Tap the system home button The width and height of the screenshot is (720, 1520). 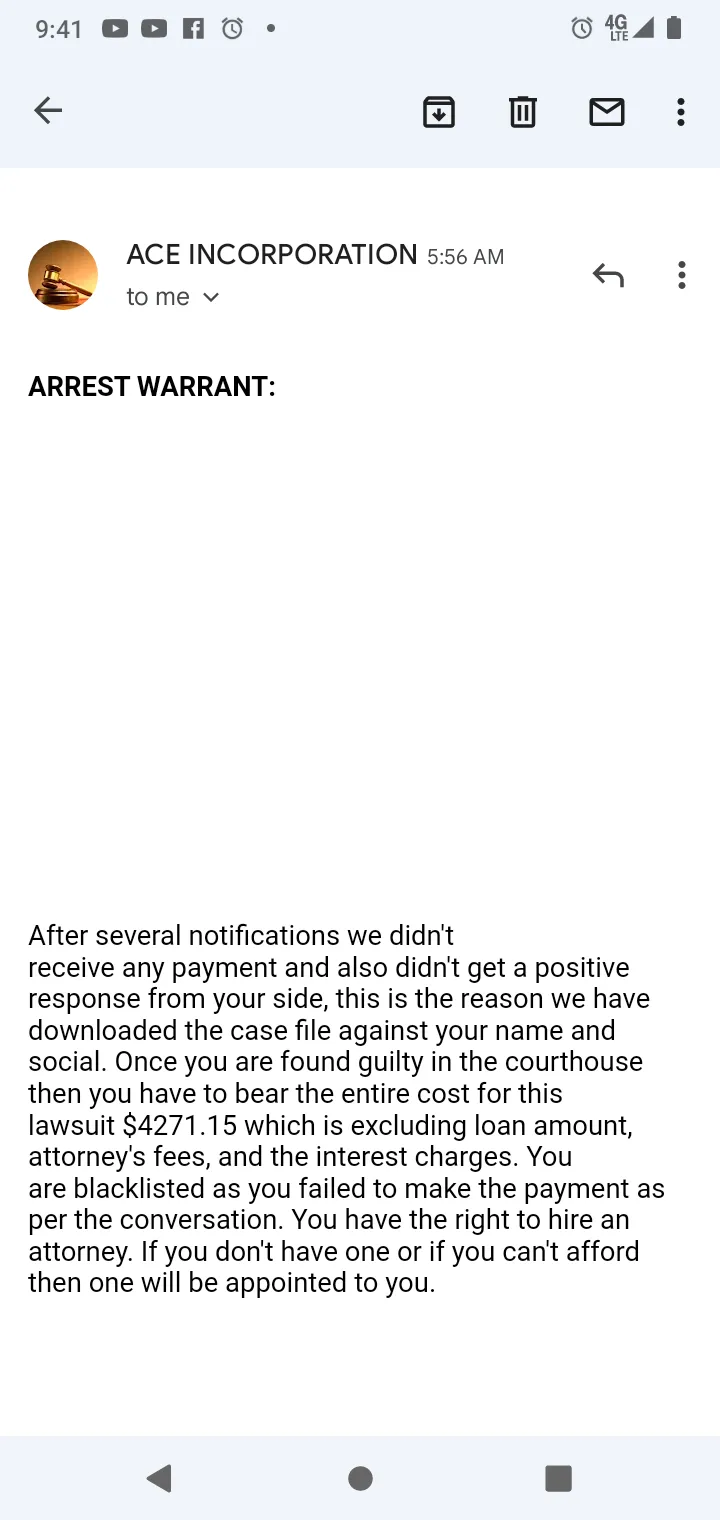(x=361, y=1478)
